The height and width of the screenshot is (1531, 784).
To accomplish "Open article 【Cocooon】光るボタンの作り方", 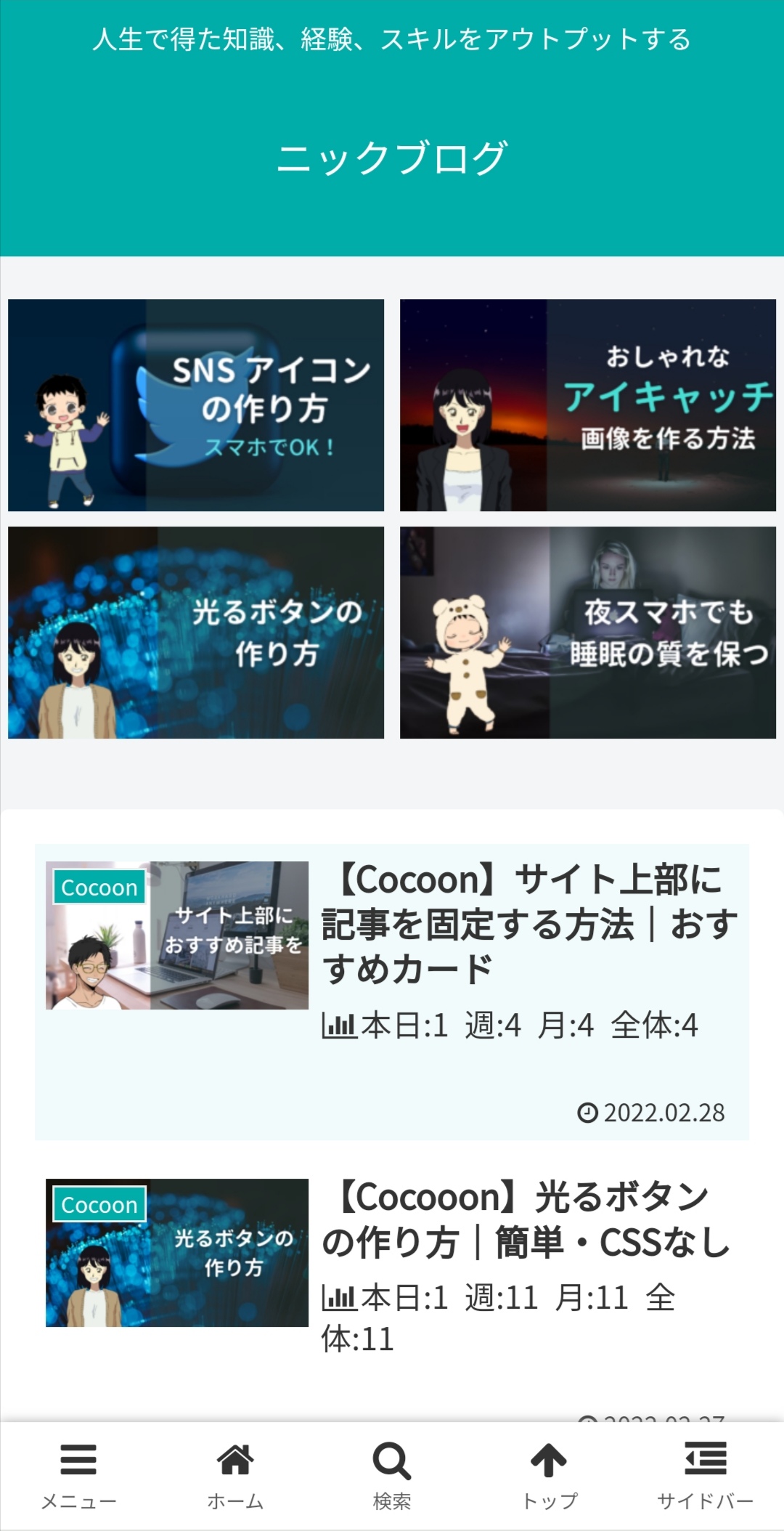I will pos(526,1219).
